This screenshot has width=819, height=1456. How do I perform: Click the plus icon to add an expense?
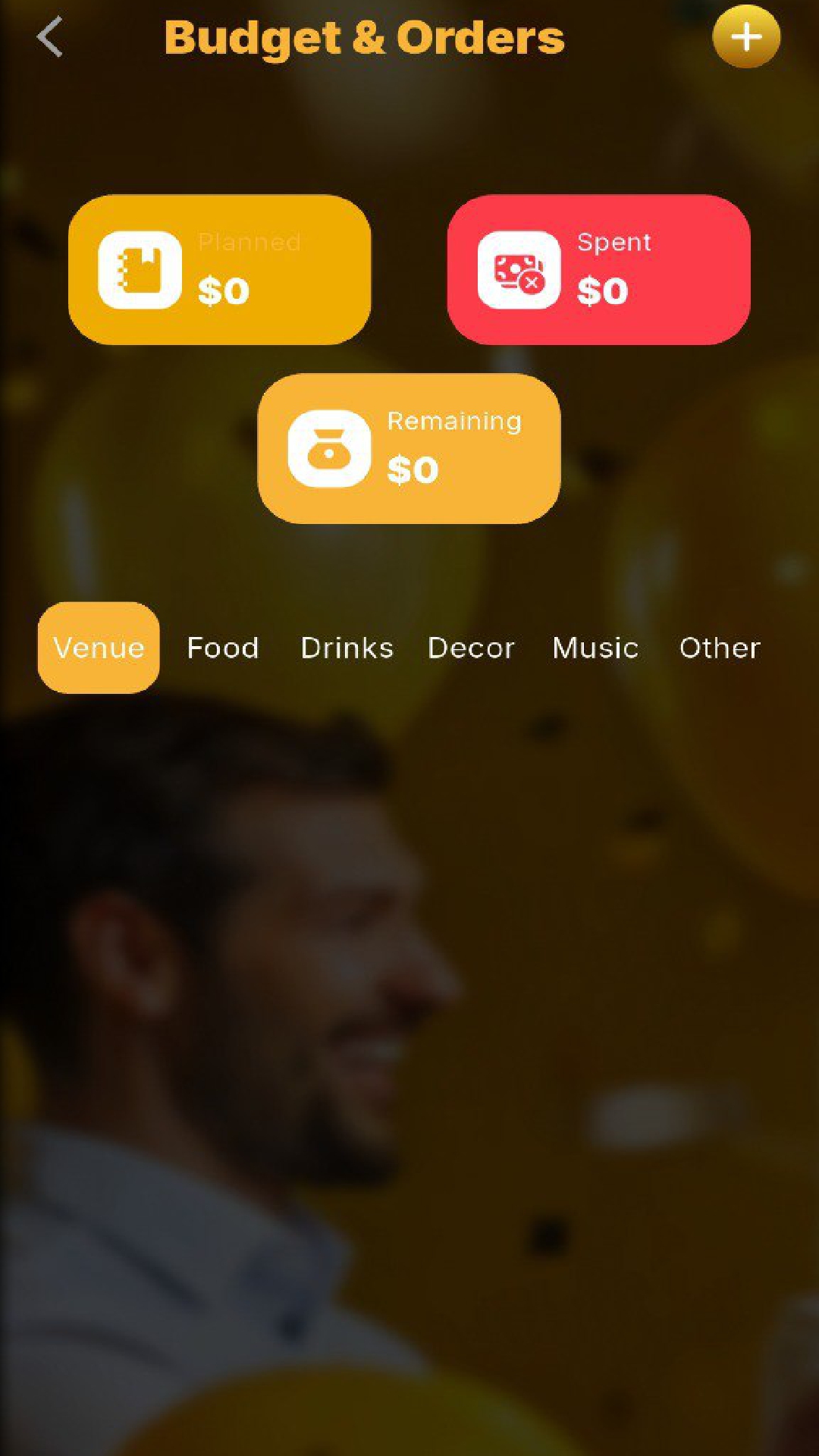click(x=746, y=36)
